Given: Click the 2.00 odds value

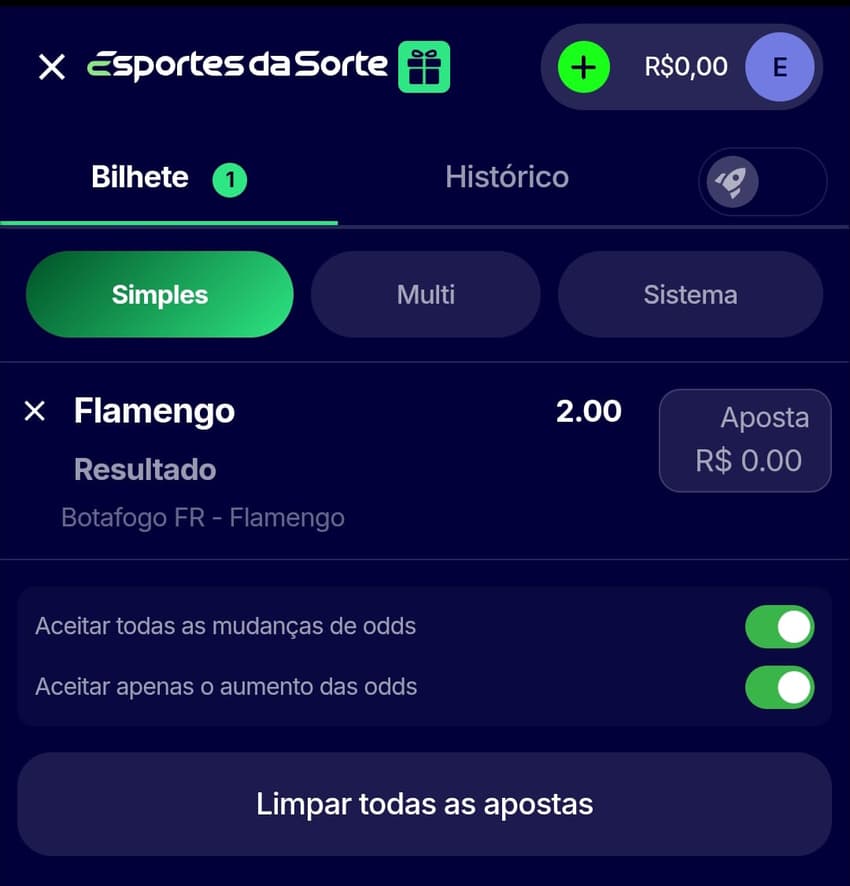Looking at the screenshot, I should tap(589, 410).
